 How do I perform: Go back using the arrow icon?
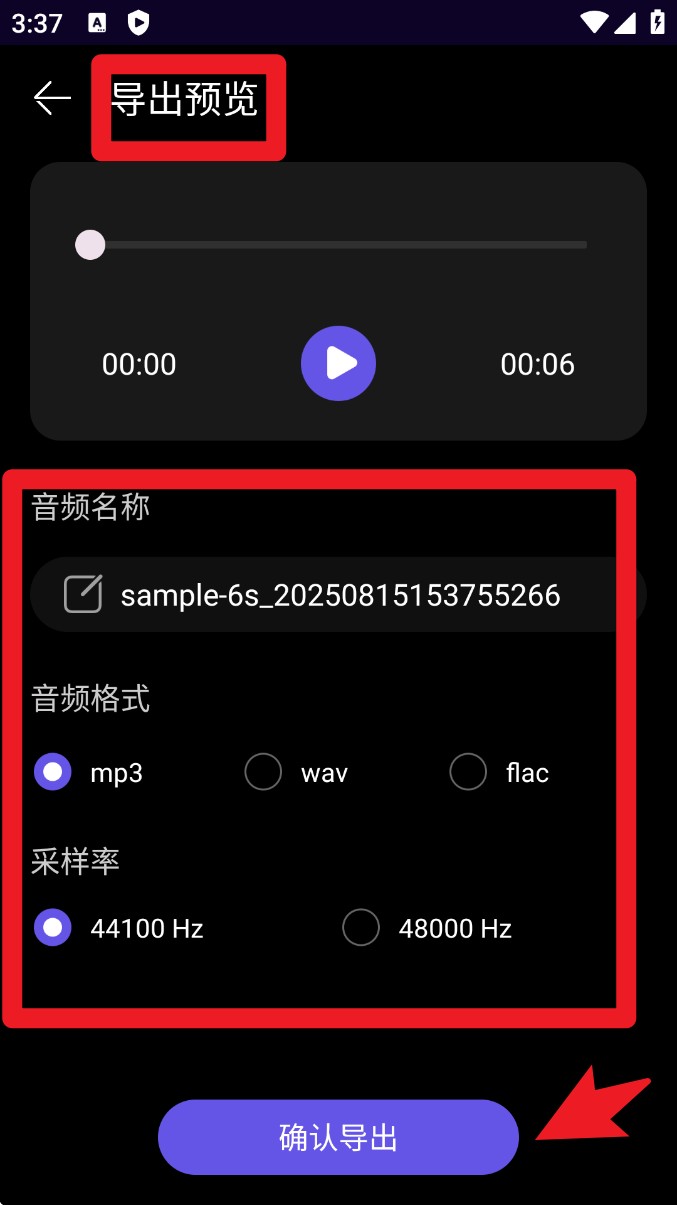pos(52,98)
